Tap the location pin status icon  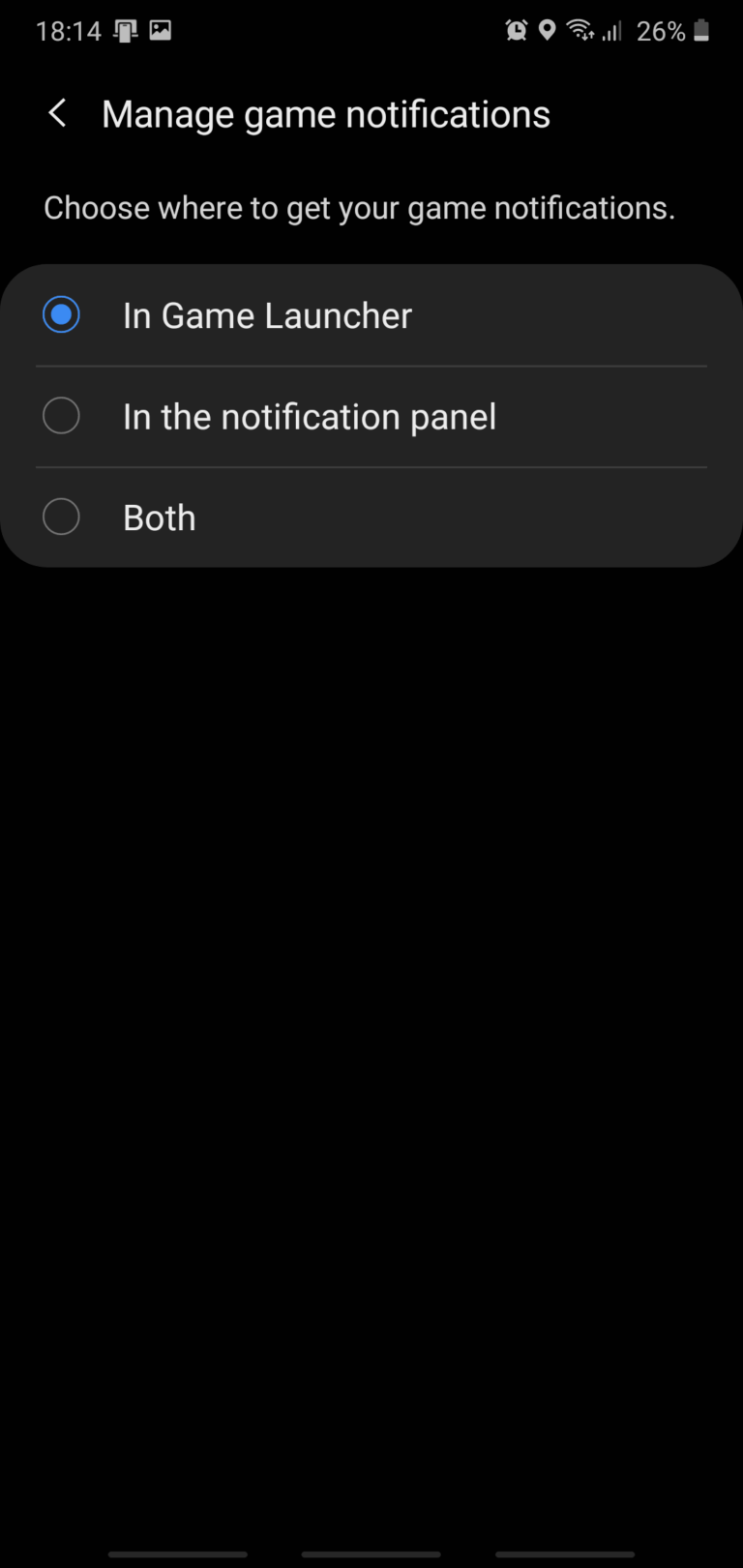pyautogui.click(x=549, y=30)
